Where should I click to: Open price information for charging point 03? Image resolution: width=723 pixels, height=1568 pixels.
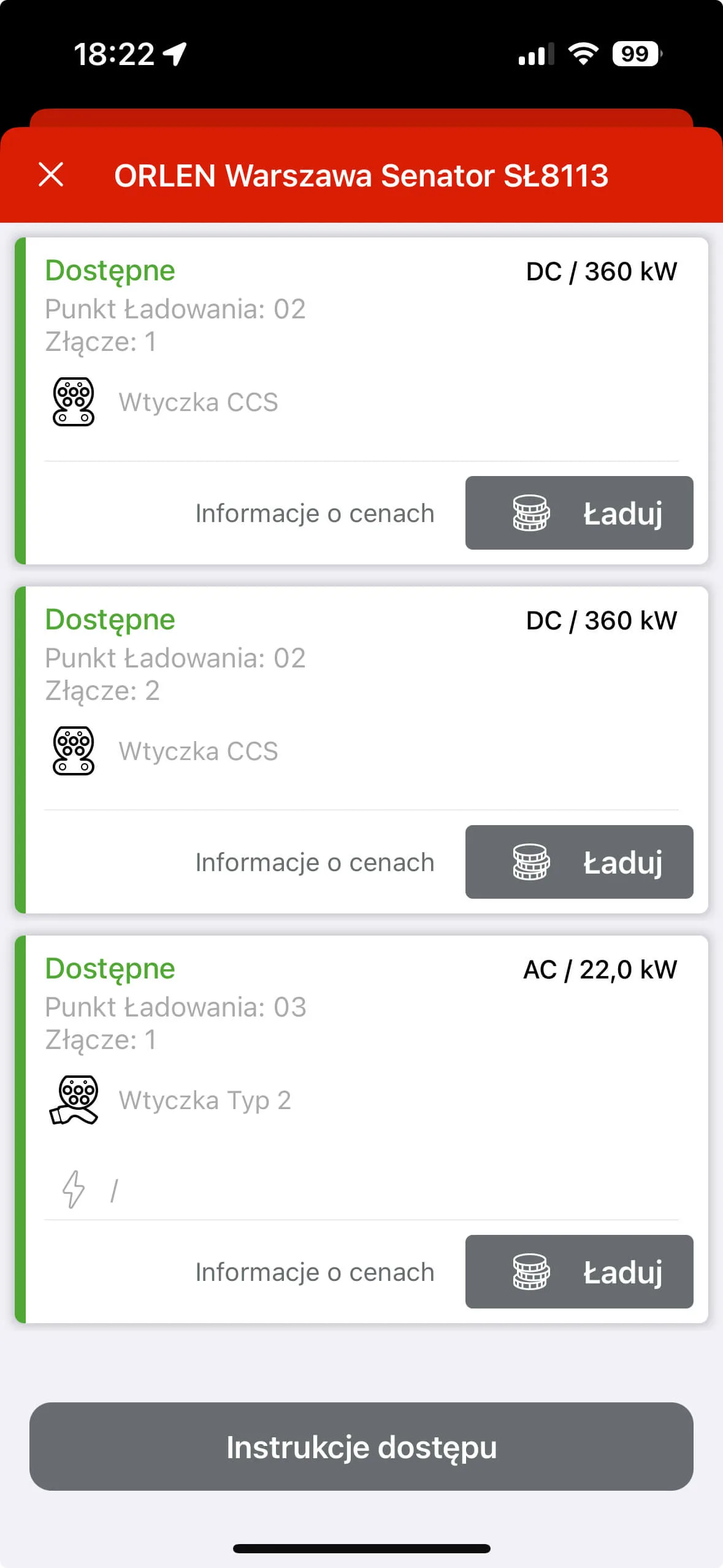pyautogui.click(x=315, y=1272)
